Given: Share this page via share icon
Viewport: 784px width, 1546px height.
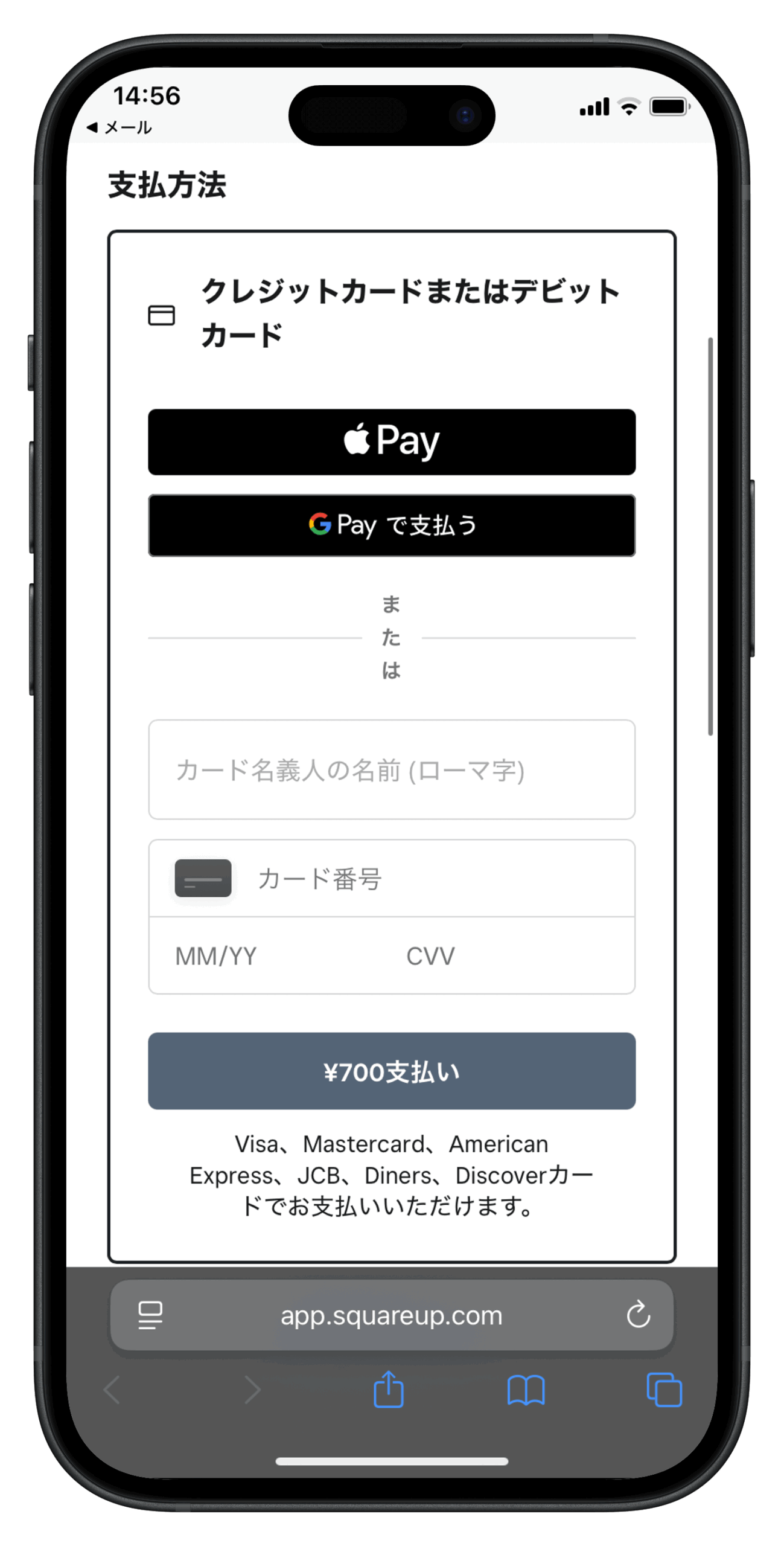Looking at the screenshot, I should (389, 1390).
